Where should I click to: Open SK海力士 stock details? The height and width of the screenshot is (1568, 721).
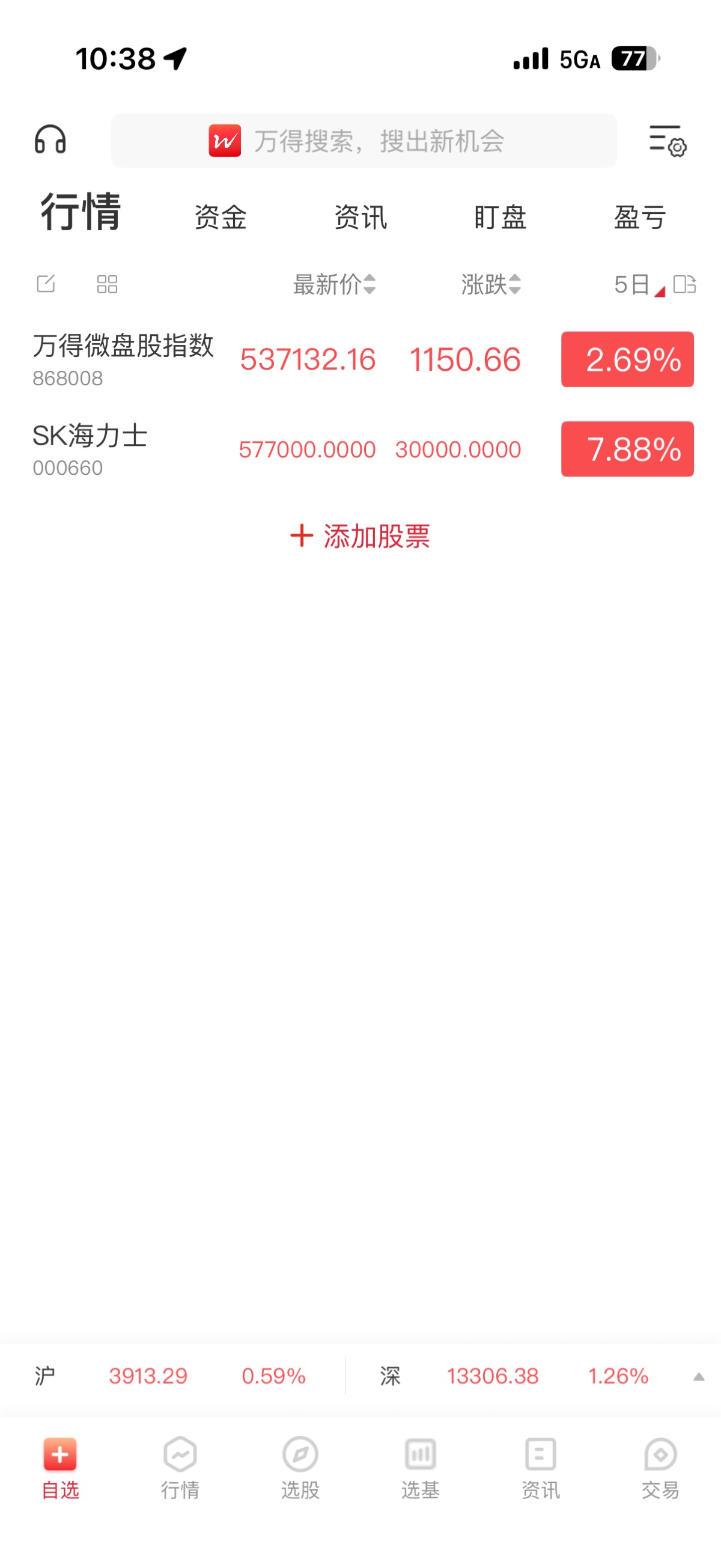click(90, 448)
